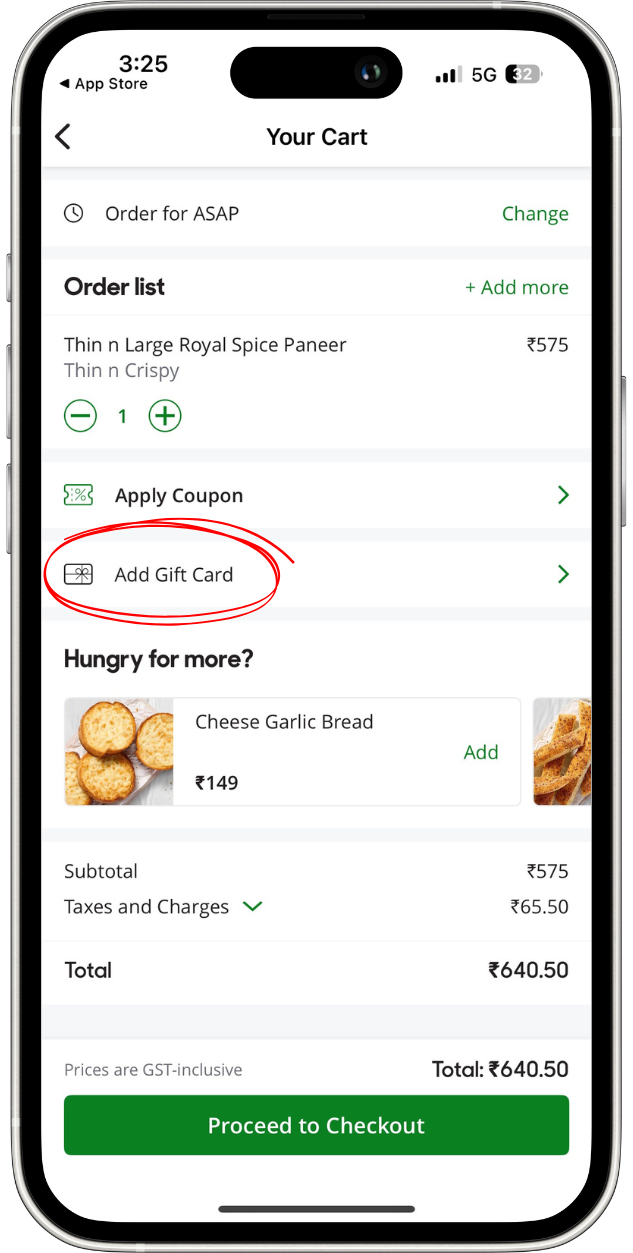Go back from Your Cart
Viewport: 633px width, 1253px height.
point(63,137)
